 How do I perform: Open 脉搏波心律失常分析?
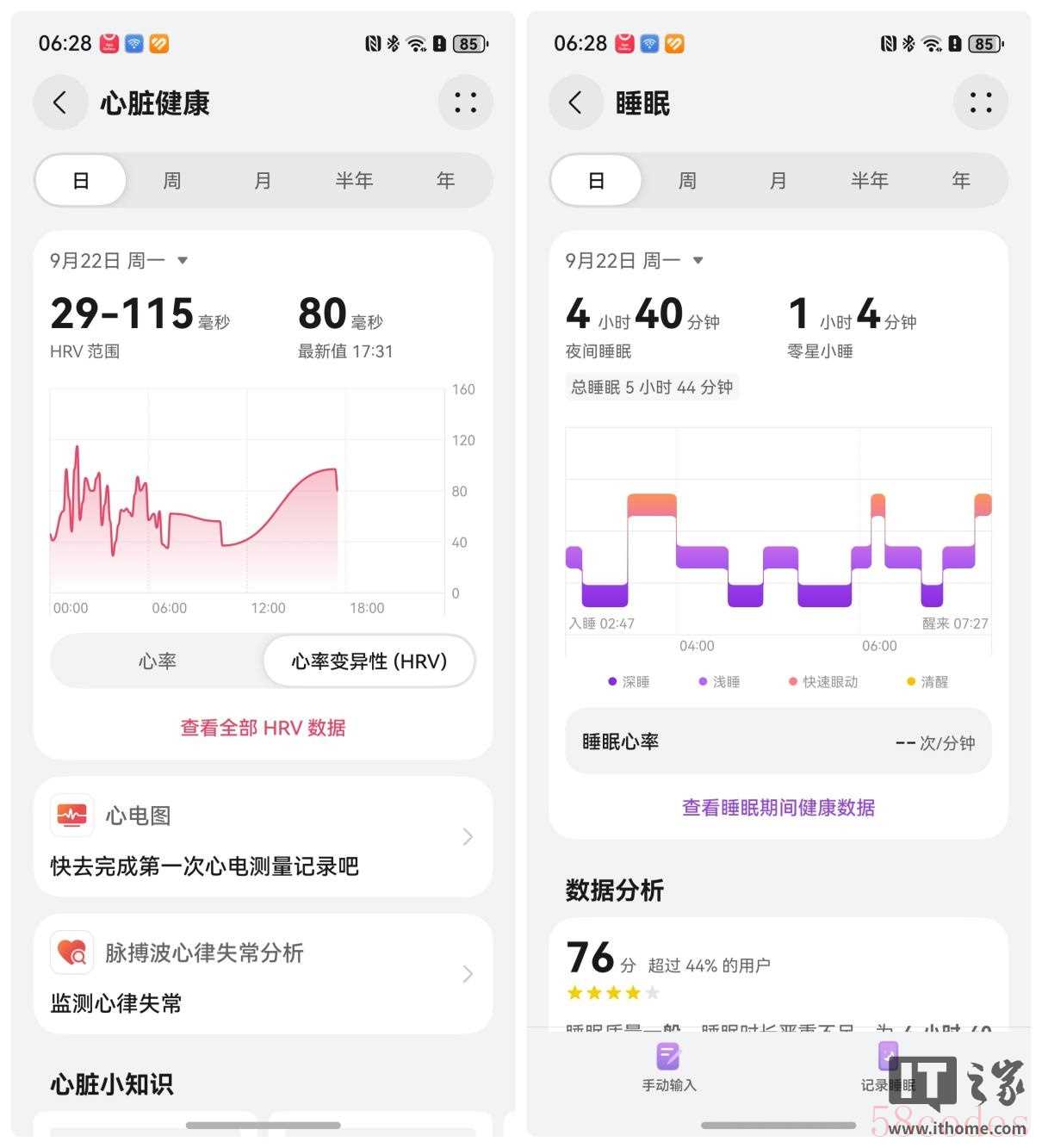pyautogui.click(x=263, y=974)
